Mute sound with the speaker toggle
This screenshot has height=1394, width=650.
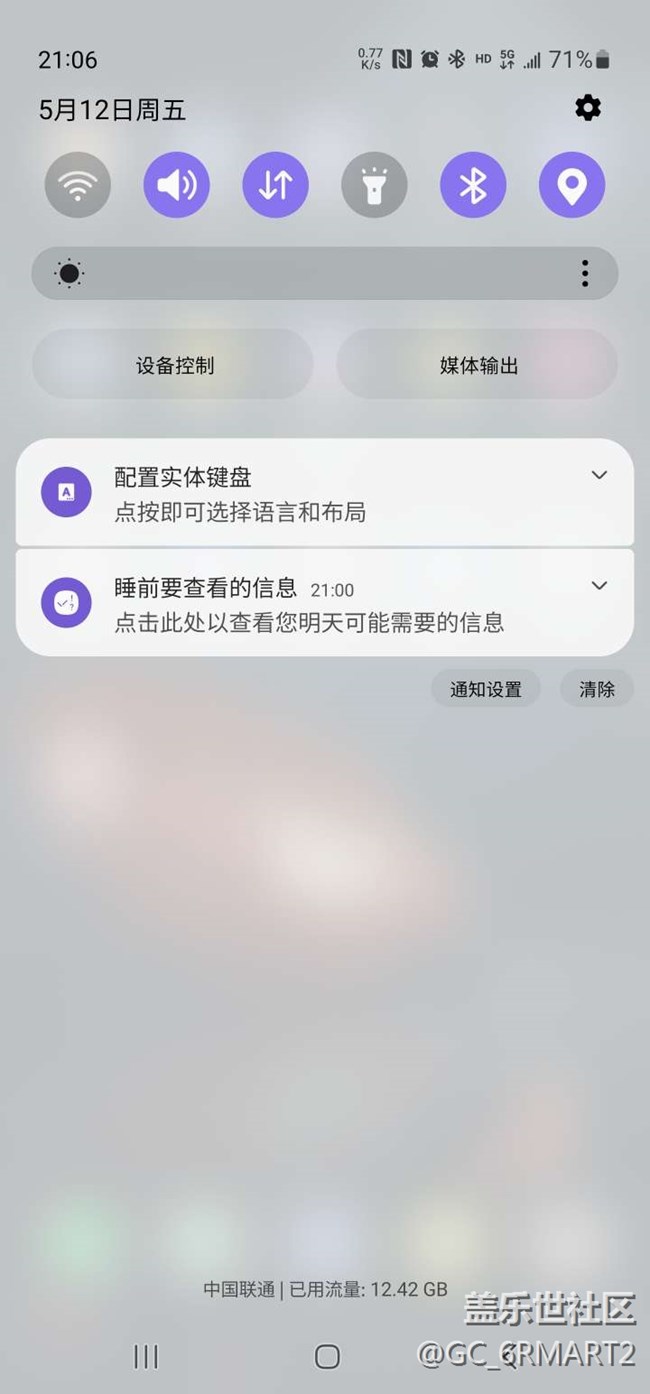pos(177,185)
